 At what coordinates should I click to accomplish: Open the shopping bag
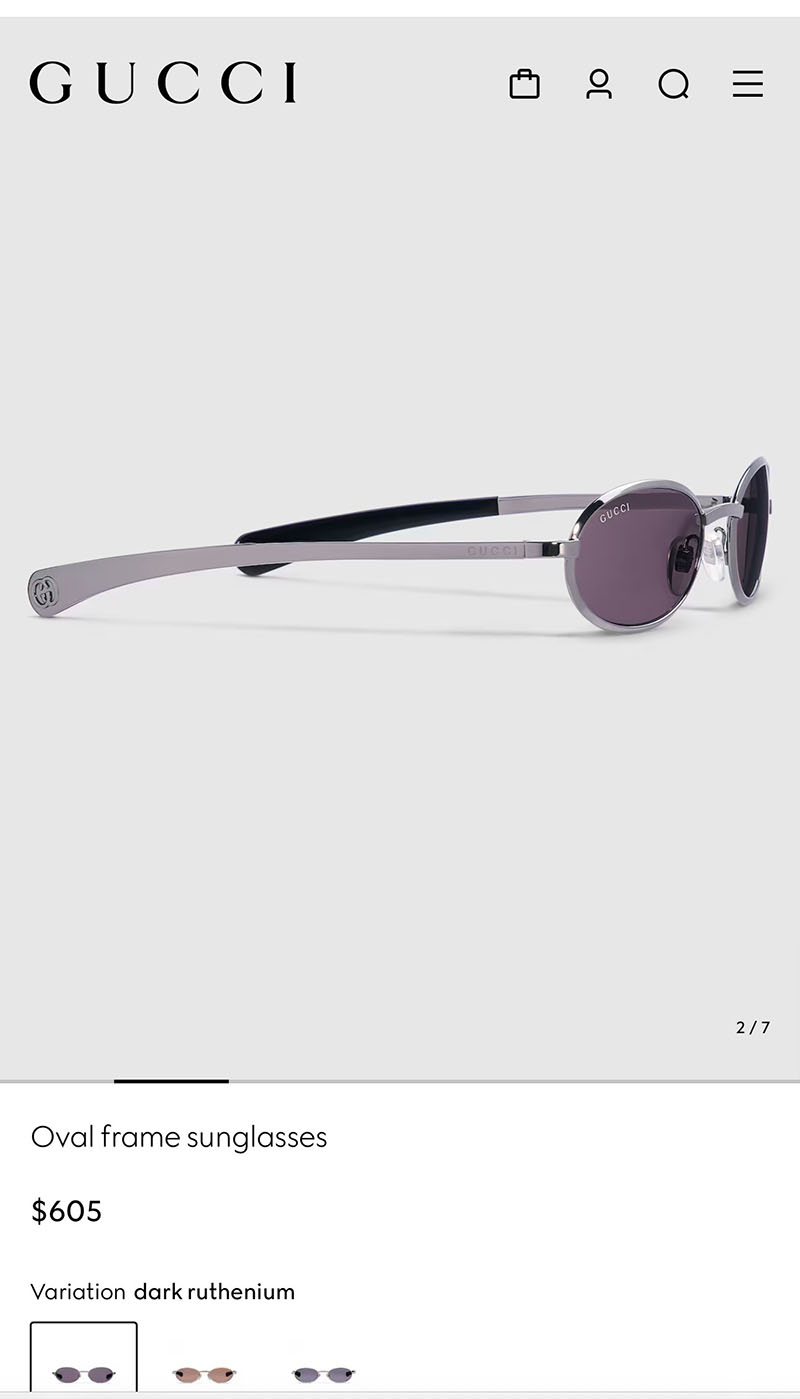pos(524,84)
